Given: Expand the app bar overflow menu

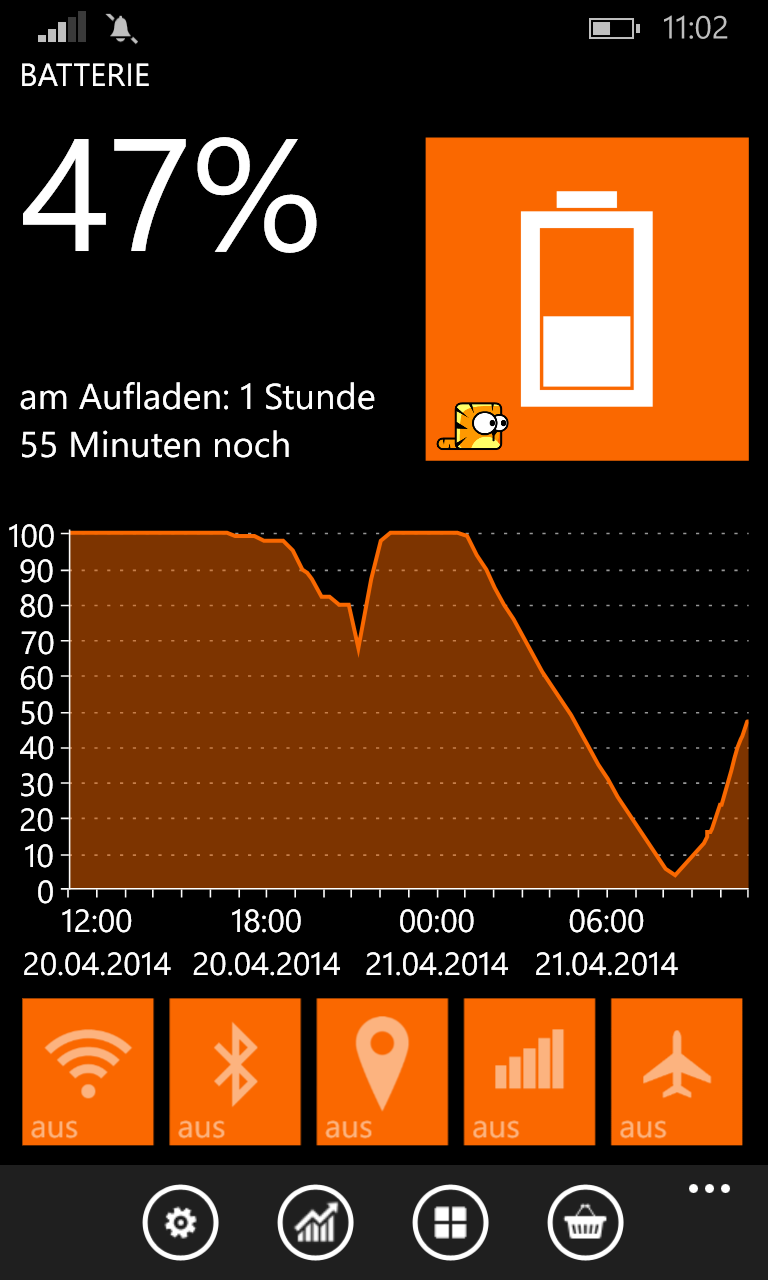Looking at the screenshot, I should tap(709, 1189).
